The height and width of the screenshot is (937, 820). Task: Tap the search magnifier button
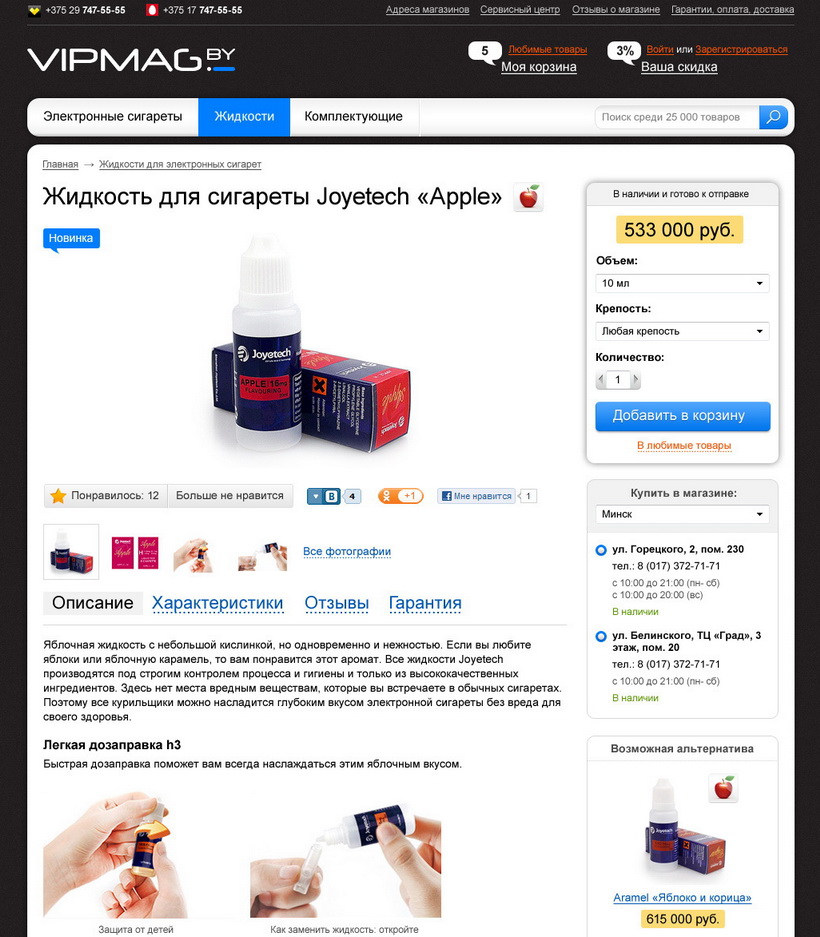point(773,117)
